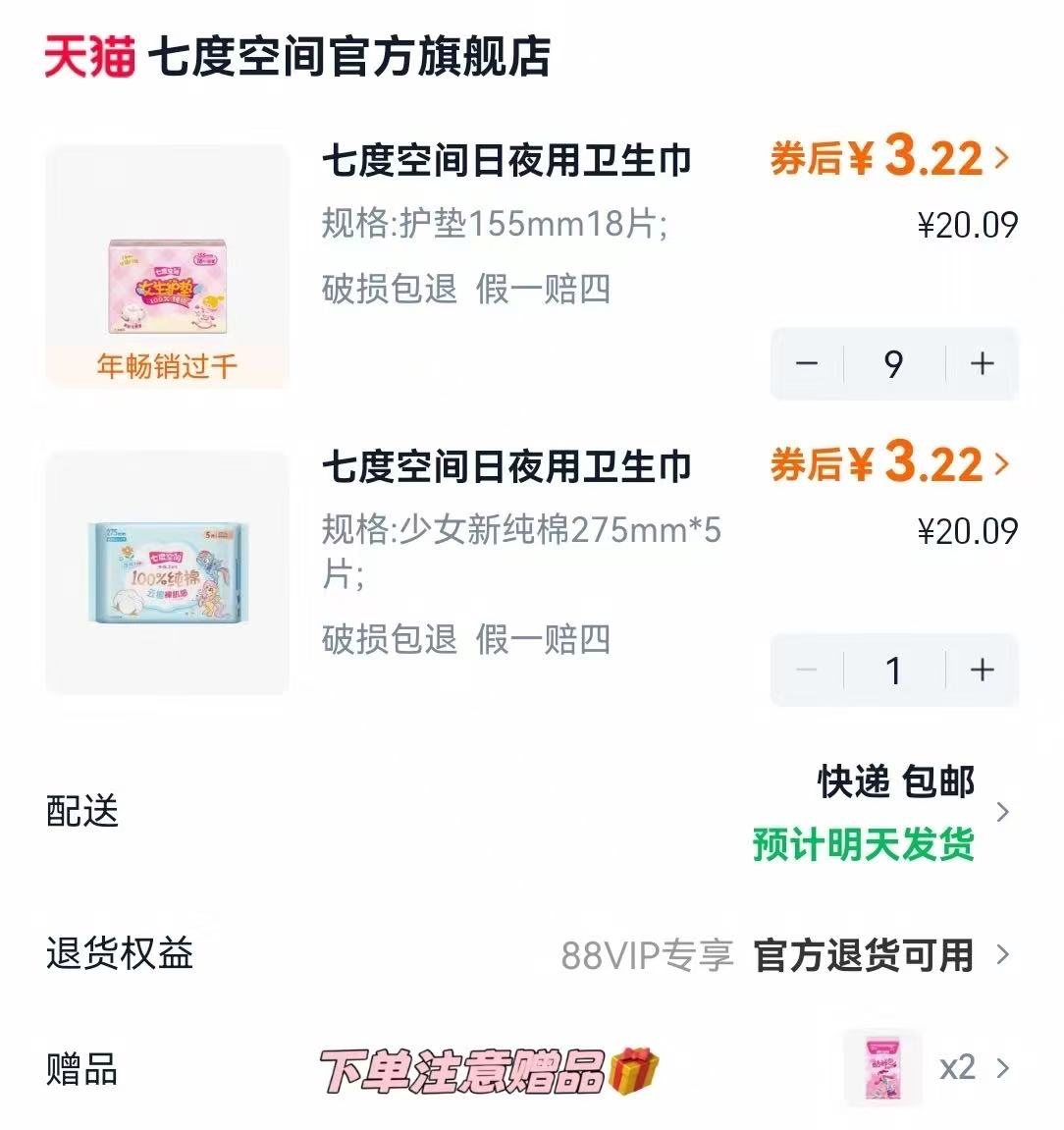The width and height of the screenshot is (1064, 1130).
Task: Decrease quantity of the 护垫155mm product
Action: pos(805,364)
